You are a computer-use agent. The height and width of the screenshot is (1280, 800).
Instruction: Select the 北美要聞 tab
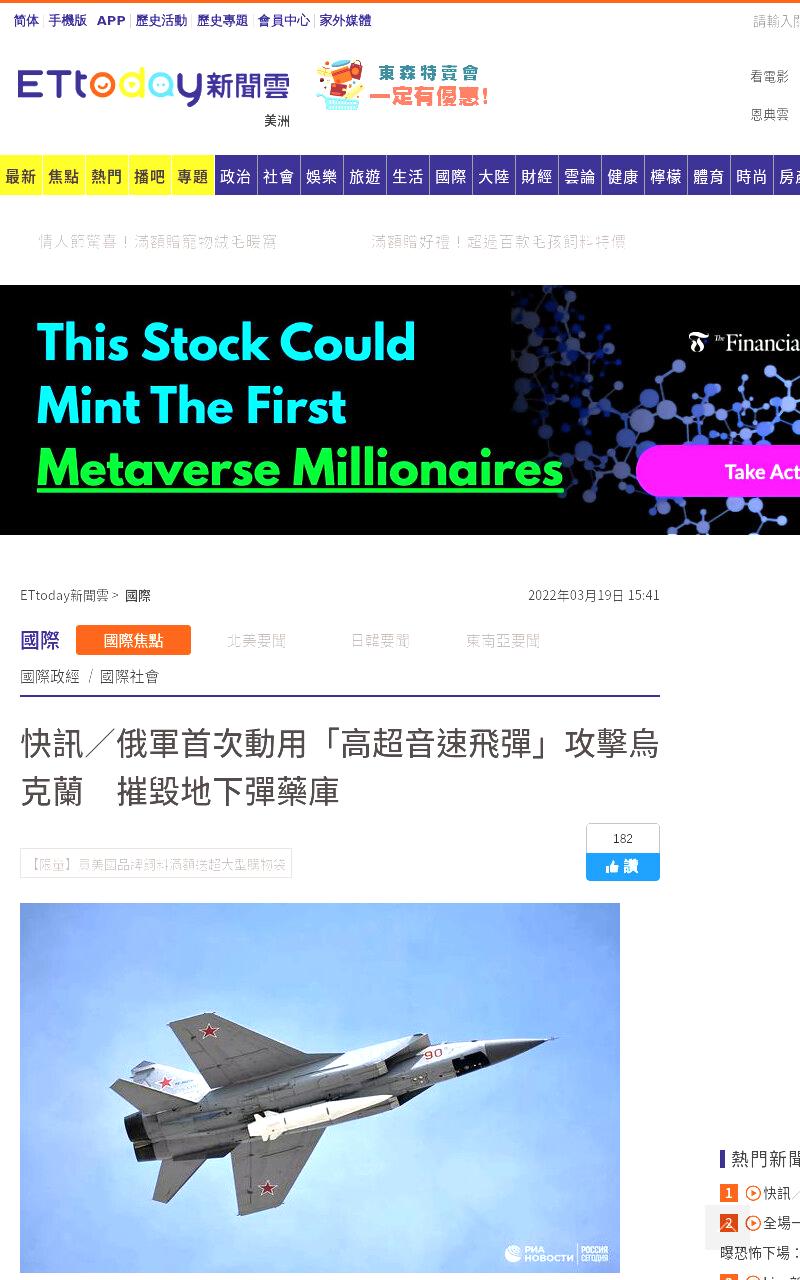[x=256, y=640]
